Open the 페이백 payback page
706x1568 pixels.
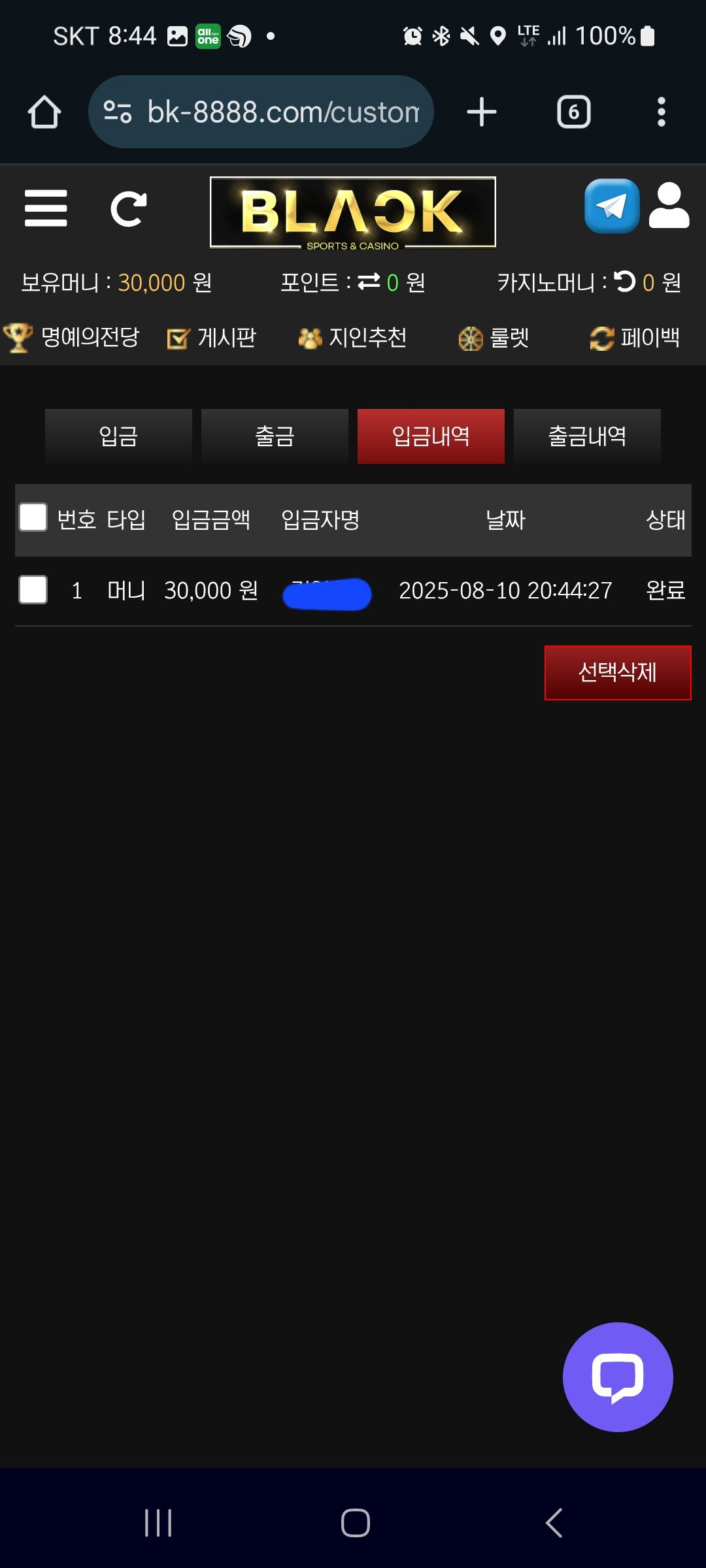[x=635, y=338]
